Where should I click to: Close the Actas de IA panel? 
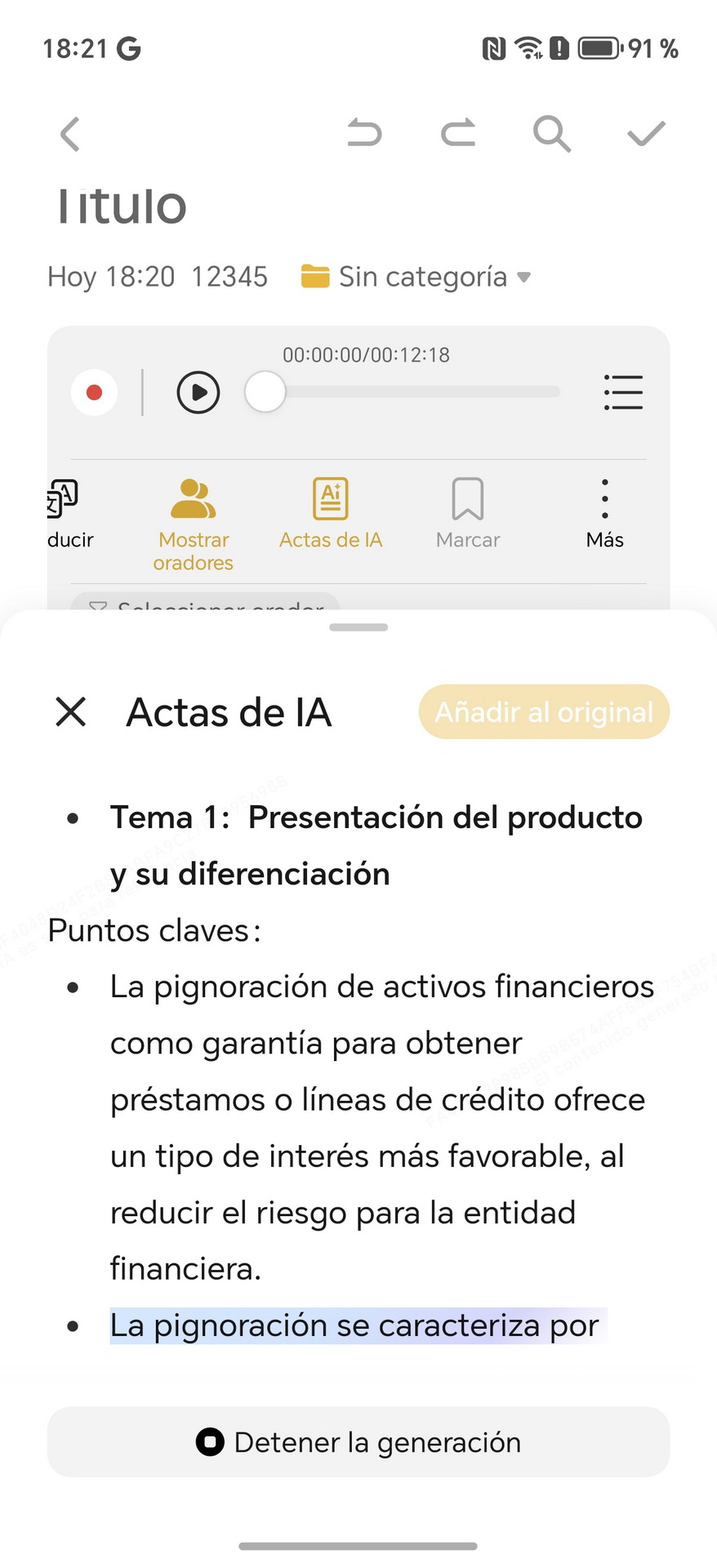(x=71, y=711)
